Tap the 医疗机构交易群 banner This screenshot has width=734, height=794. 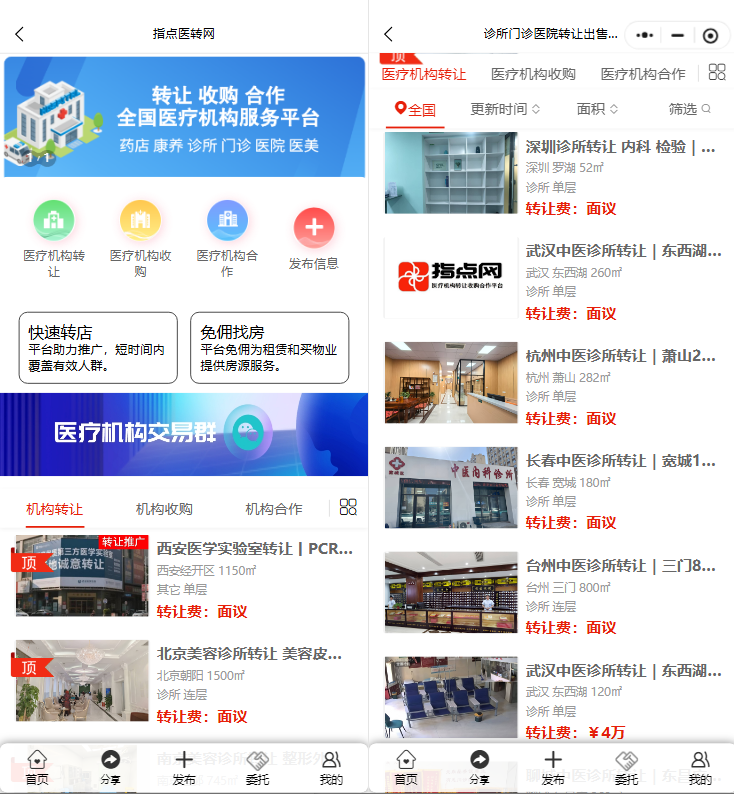(x=184, y=434)
